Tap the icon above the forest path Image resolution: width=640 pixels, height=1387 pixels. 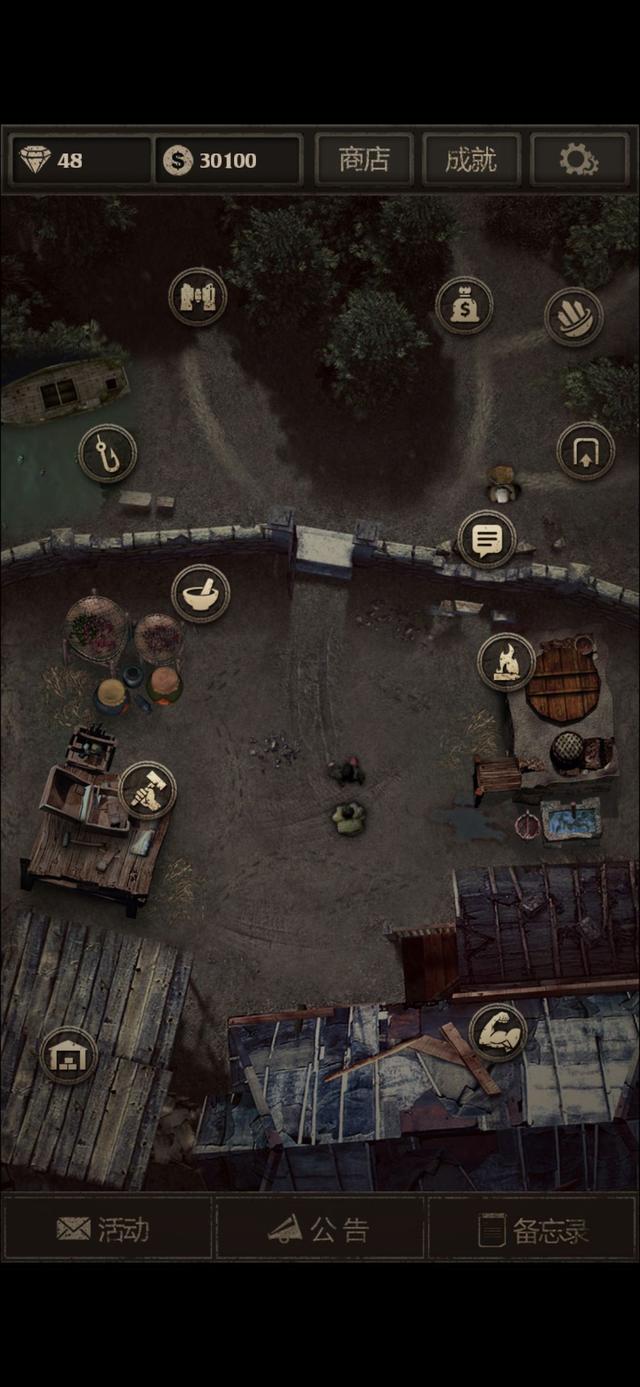[197, 296]
